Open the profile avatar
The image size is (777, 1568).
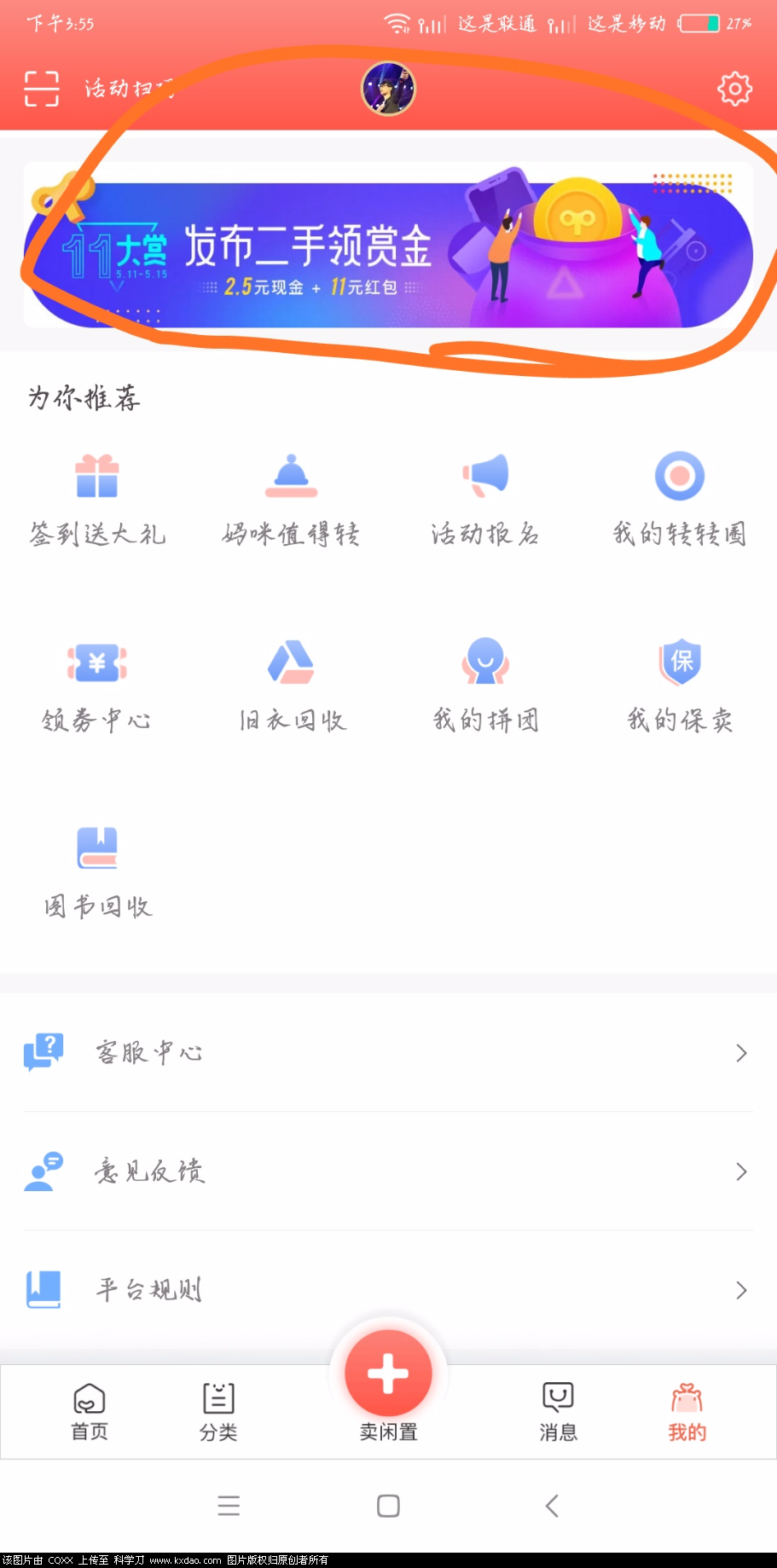point(388,89)
